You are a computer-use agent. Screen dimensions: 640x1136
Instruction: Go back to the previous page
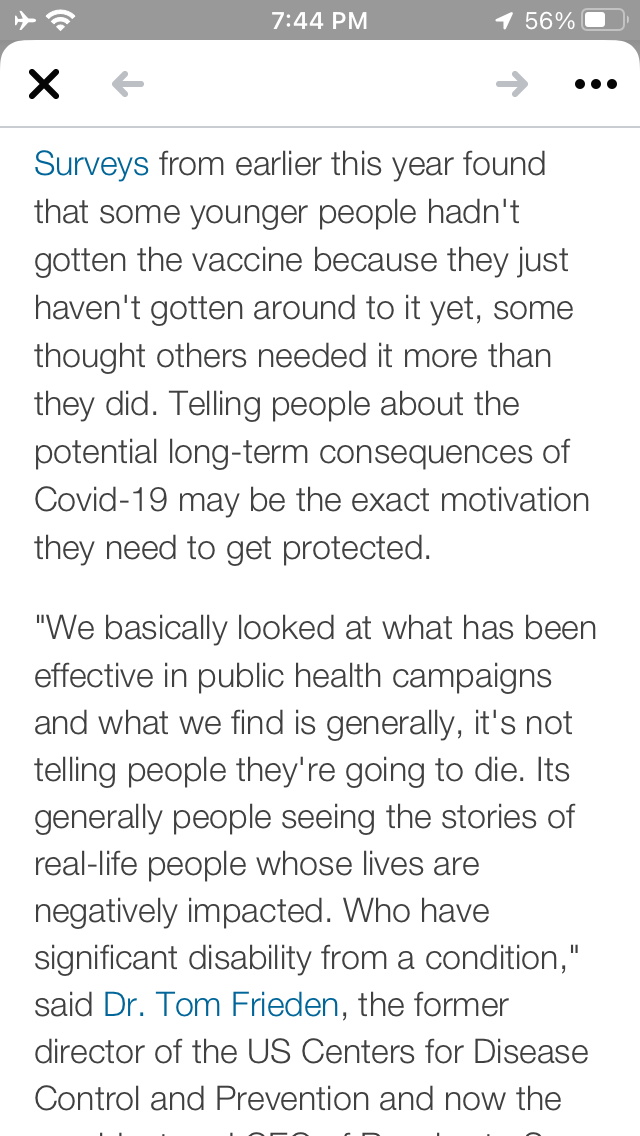(x=127, y=85)
